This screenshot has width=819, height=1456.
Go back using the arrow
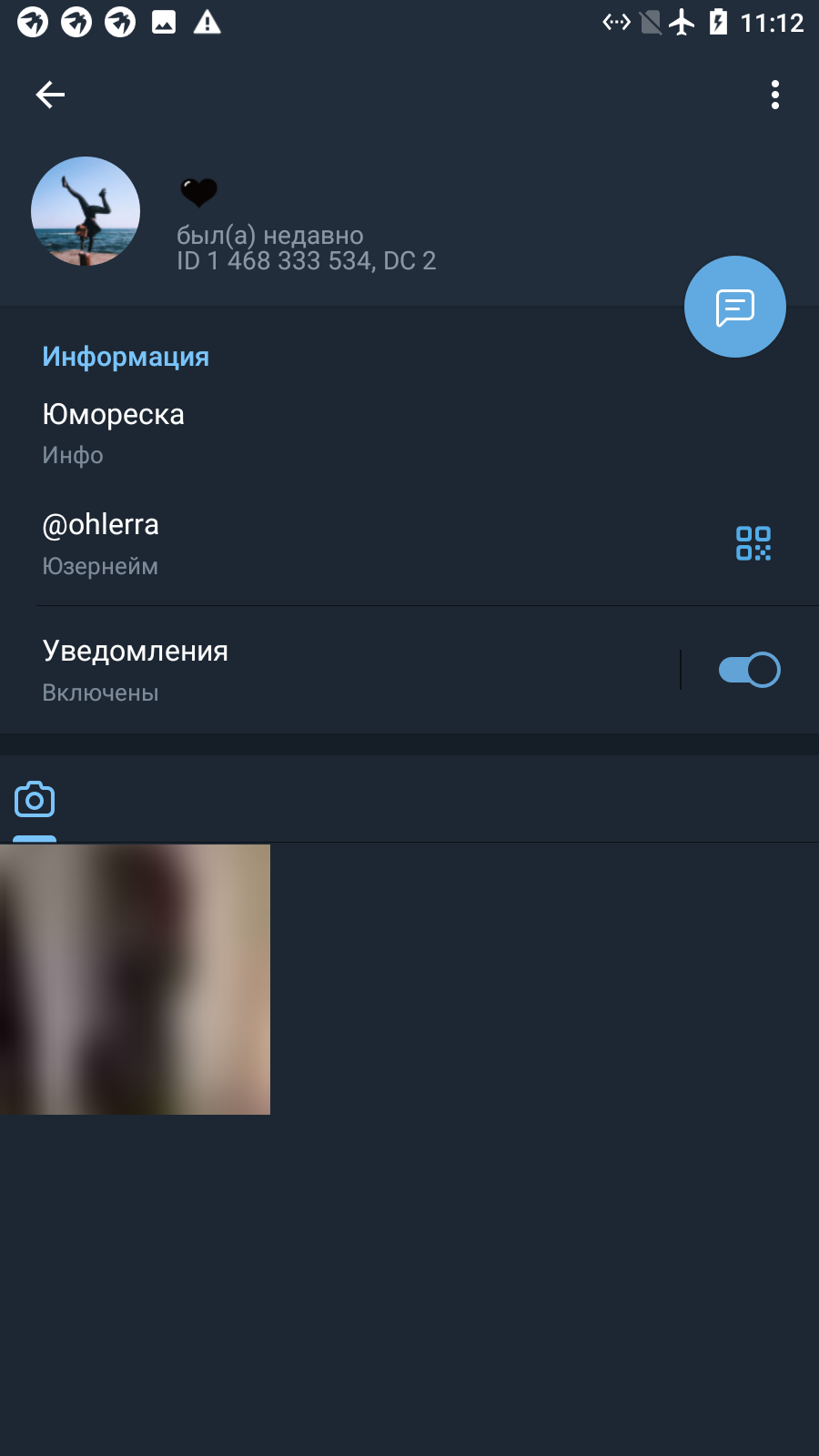[x=50, y=95]
